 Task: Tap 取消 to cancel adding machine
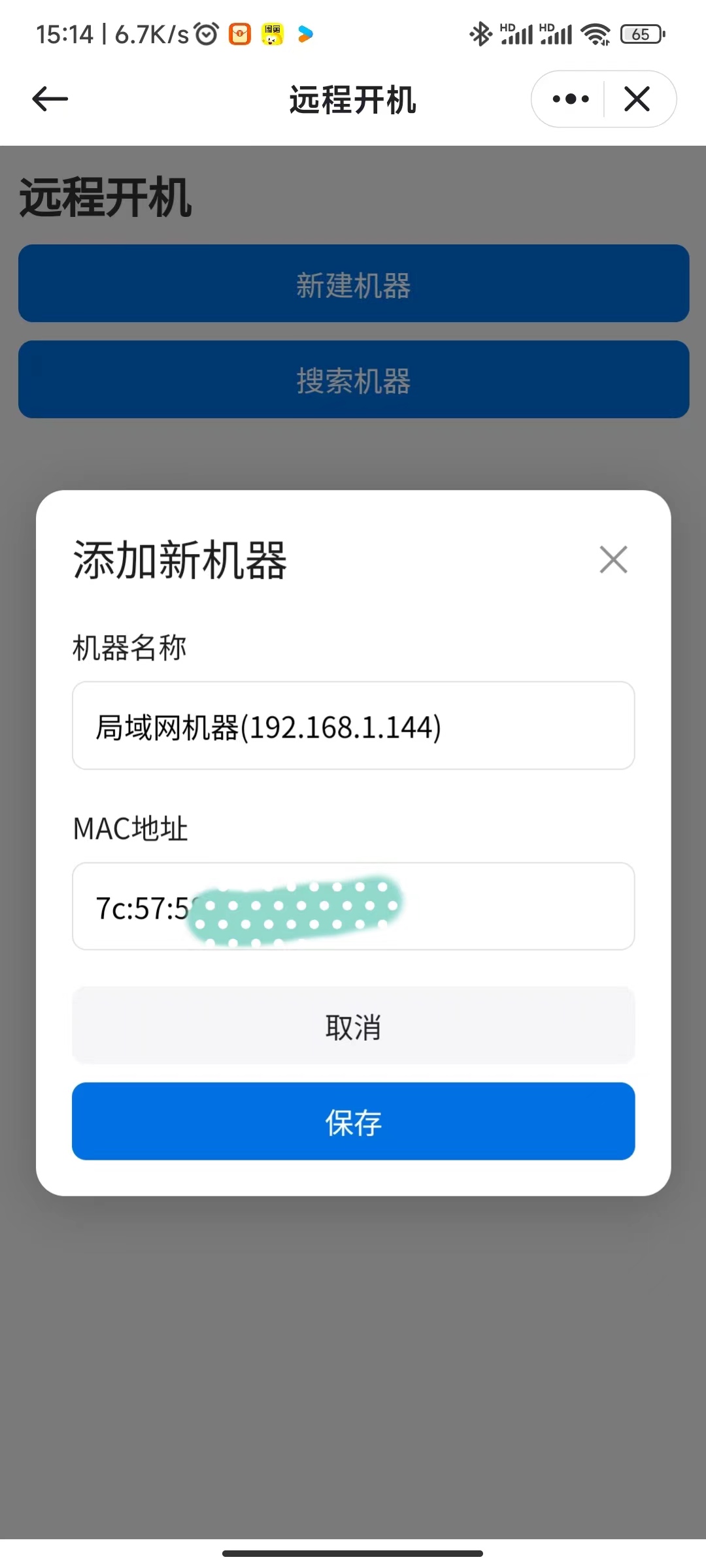(353, 1026)
